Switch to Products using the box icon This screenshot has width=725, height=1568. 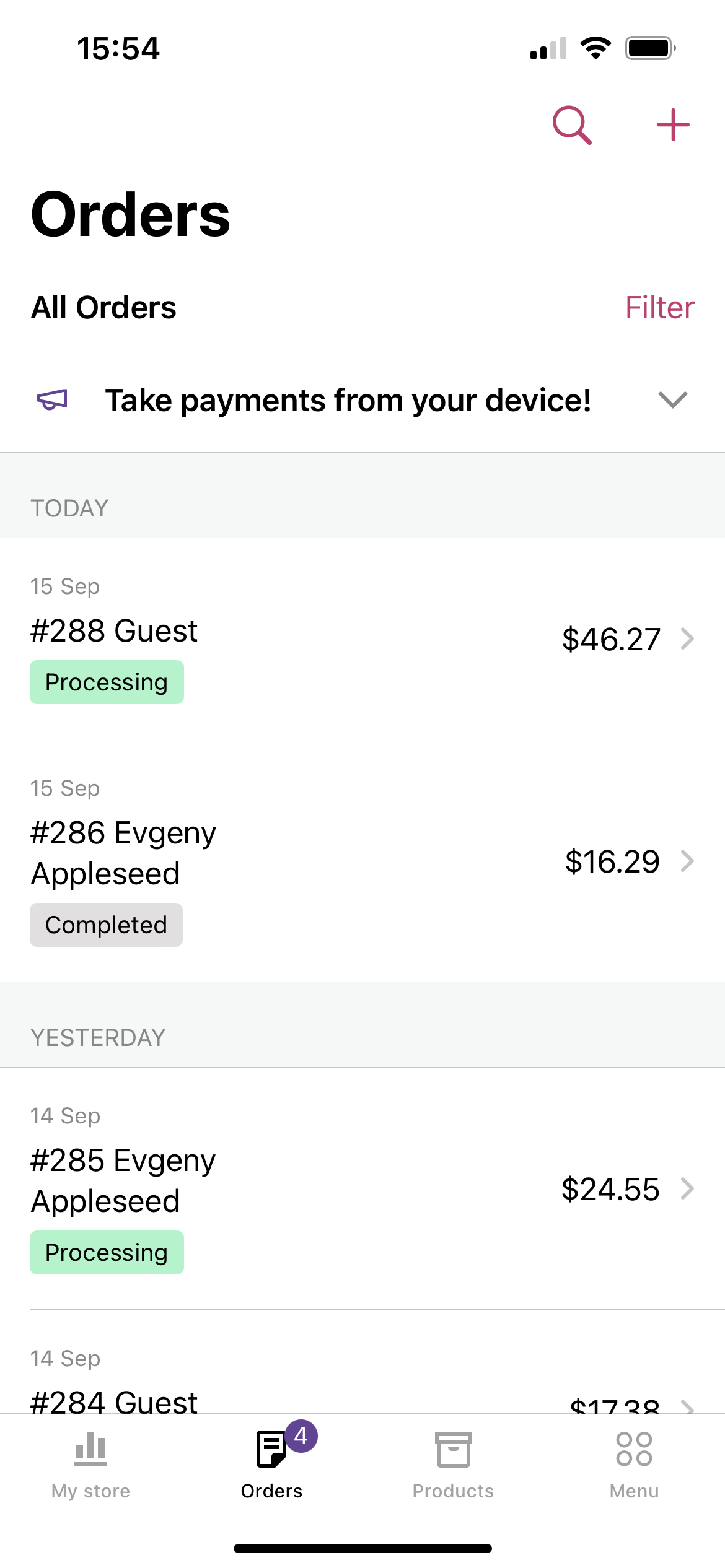pos(452,1451)
